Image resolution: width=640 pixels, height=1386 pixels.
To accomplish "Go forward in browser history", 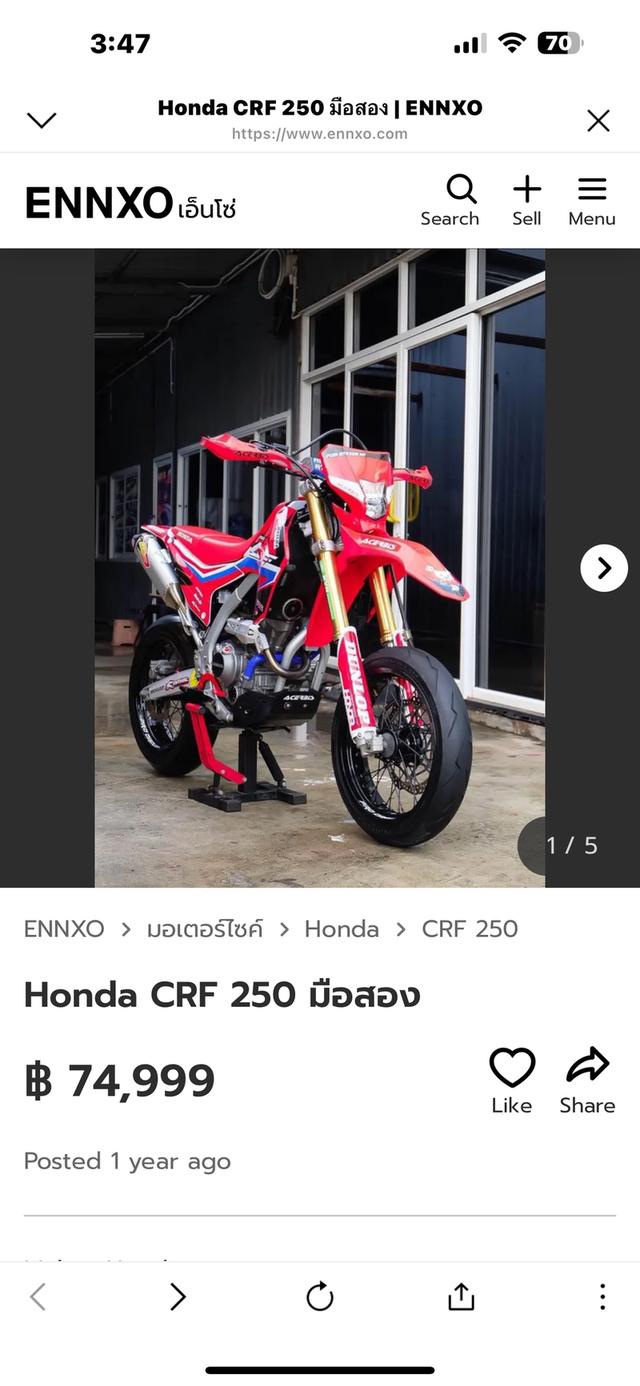I will (178, 1297).
